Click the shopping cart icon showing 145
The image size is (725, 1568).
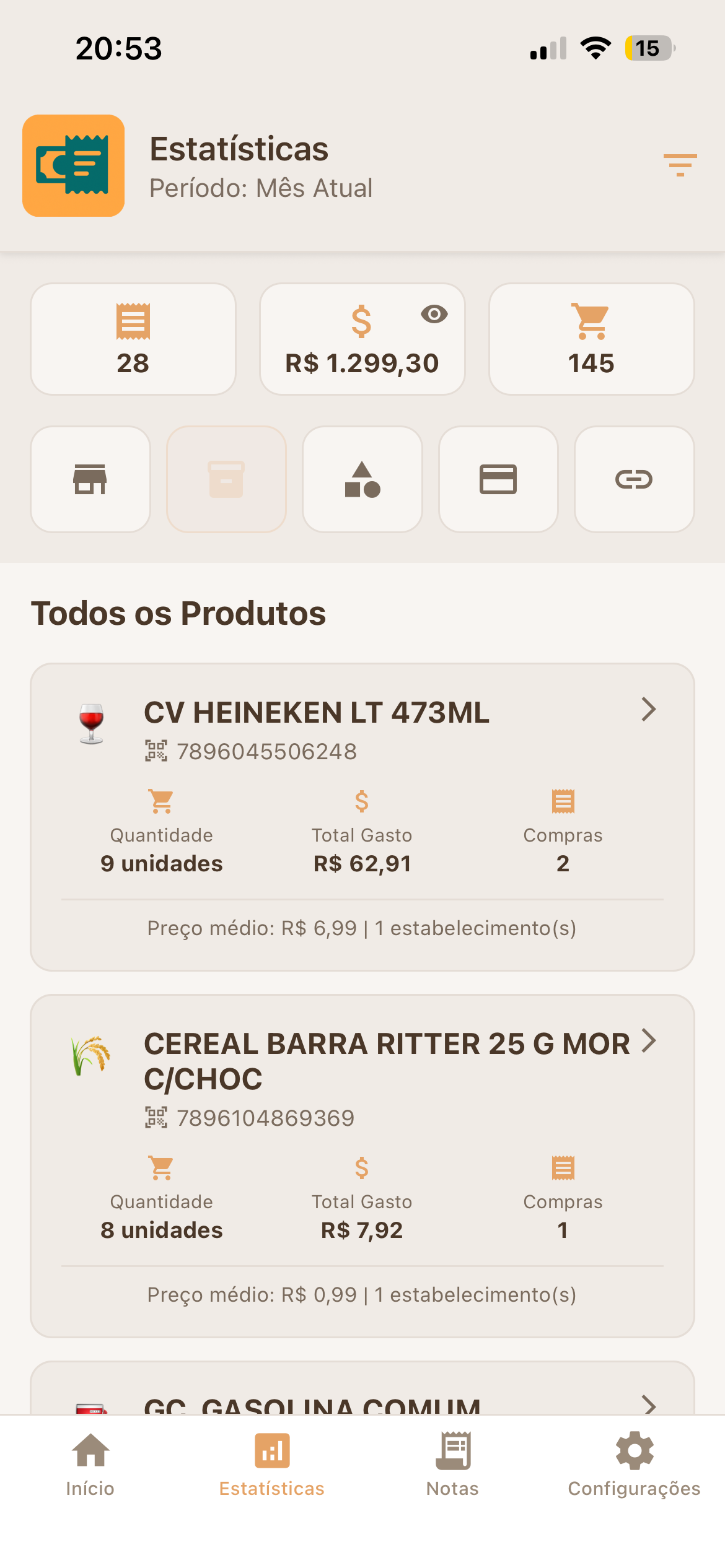[x=591, y=338]
